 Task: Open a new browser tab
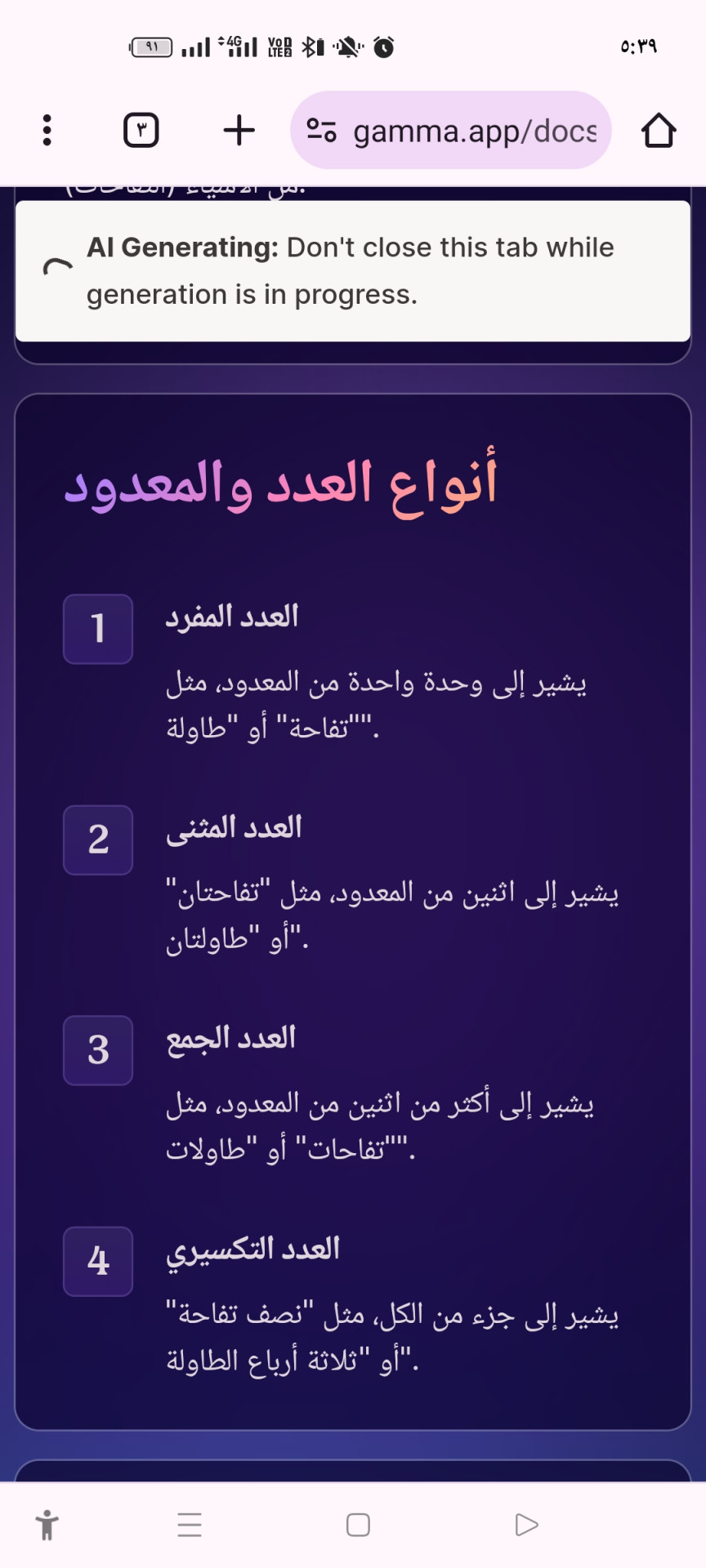pos(239,130)
